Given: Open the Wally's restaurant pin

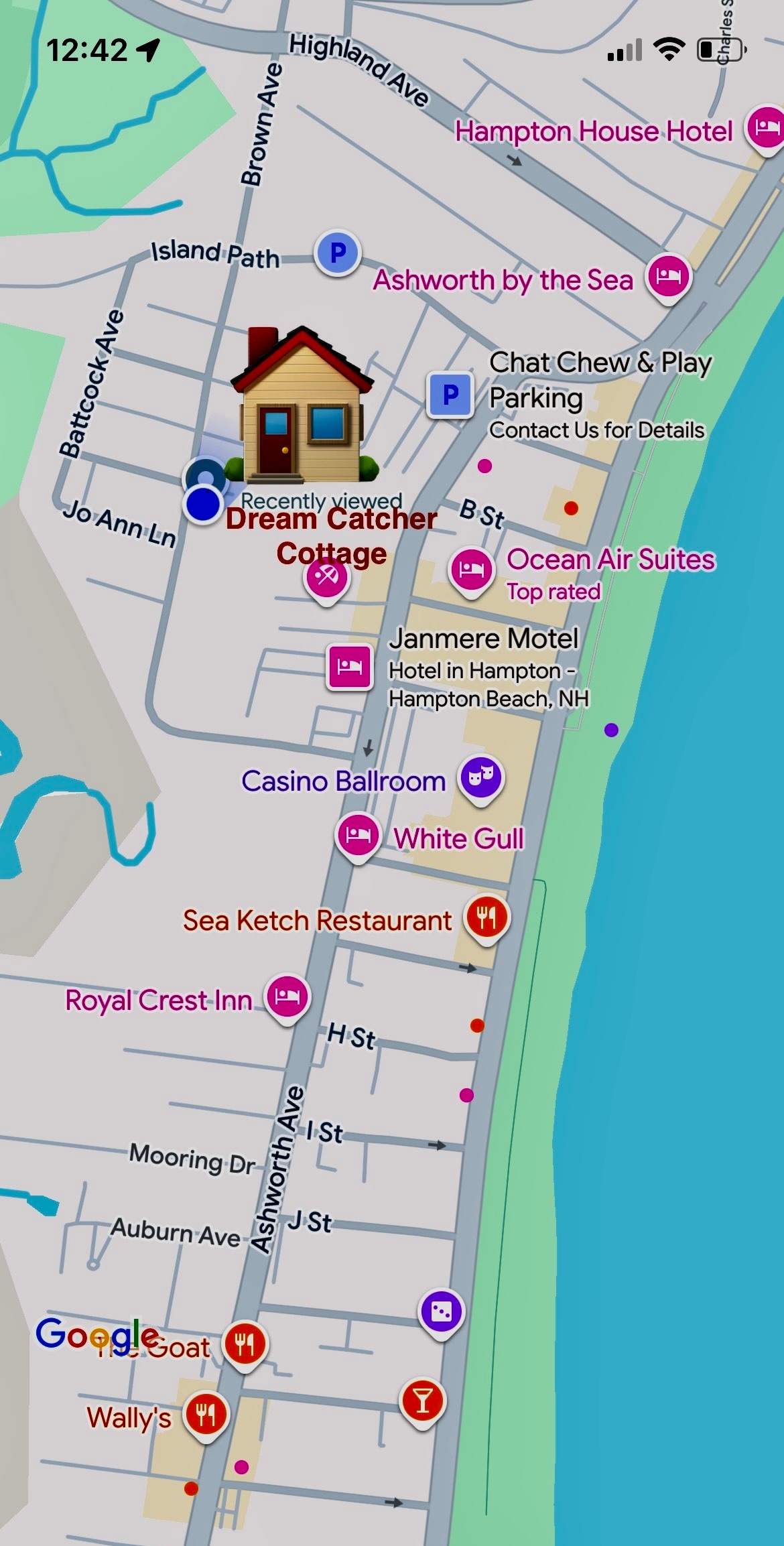Looking at the screenshot, I should coord(206,1413).
